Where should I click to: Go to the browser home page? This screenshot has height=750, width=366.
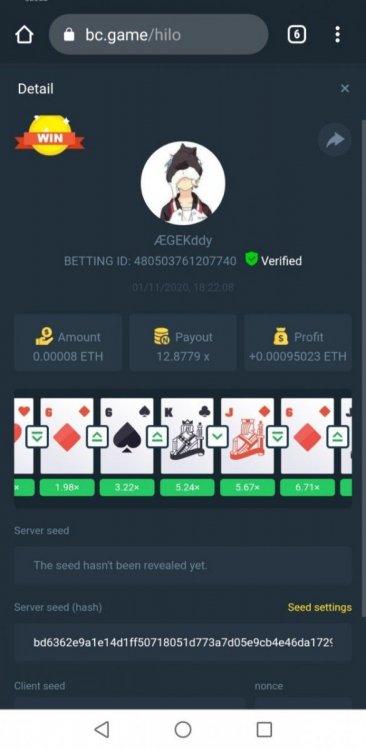[x=24, y=34]
